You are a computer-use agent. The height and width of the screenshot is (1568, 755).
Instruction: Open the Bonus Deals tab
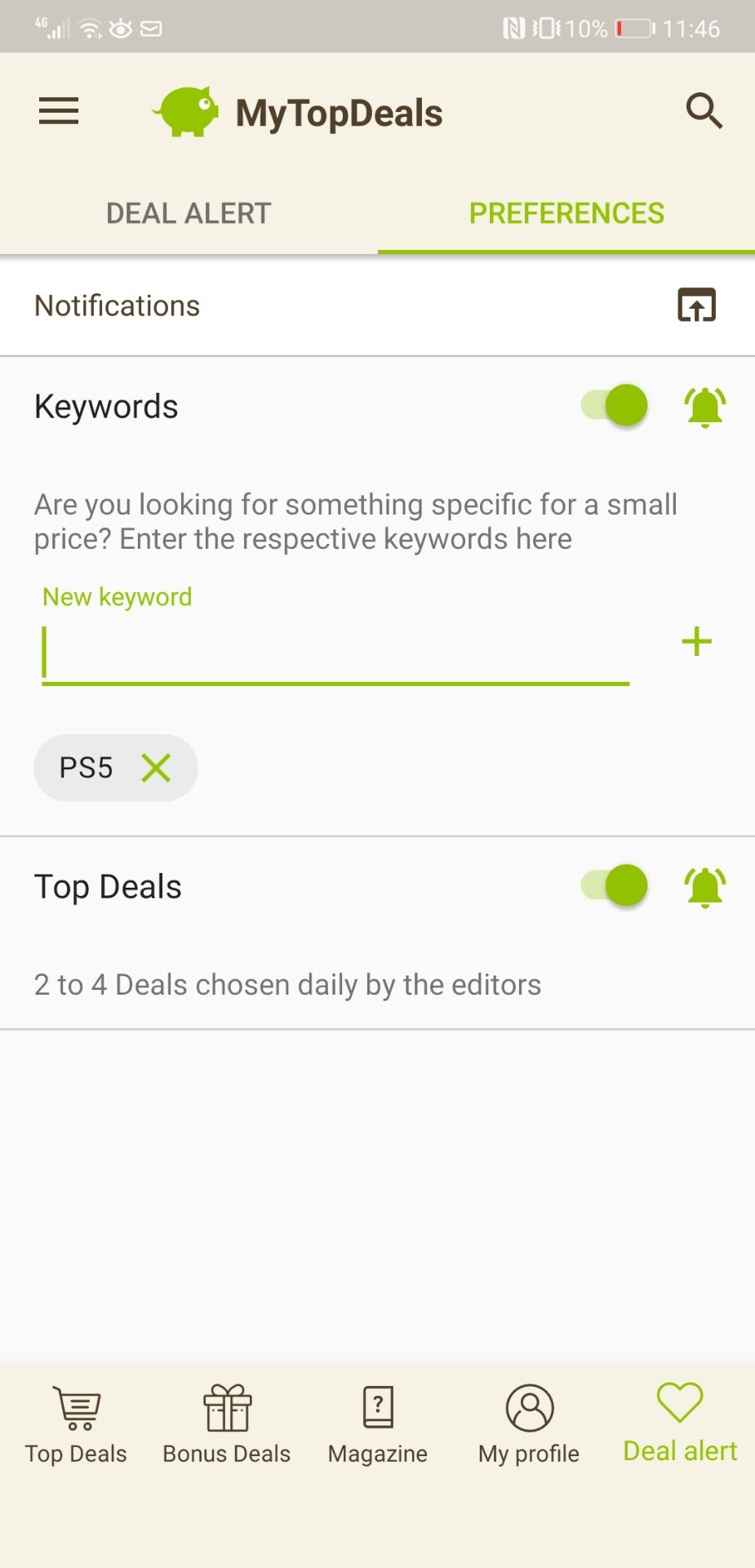(227, 1424)
